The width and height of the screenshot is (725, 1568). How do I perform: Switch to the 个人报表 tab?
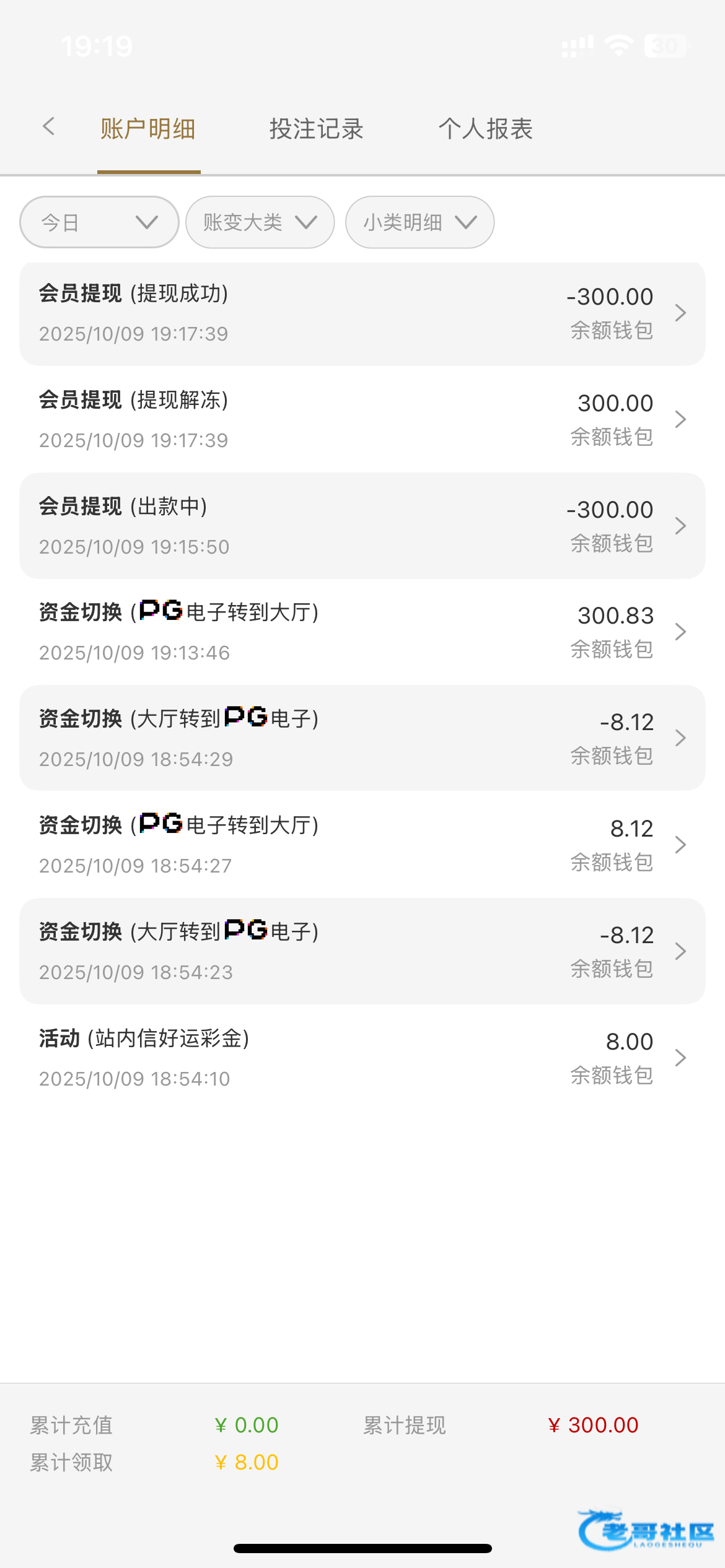pyautogui.click(x=486, y=129)
